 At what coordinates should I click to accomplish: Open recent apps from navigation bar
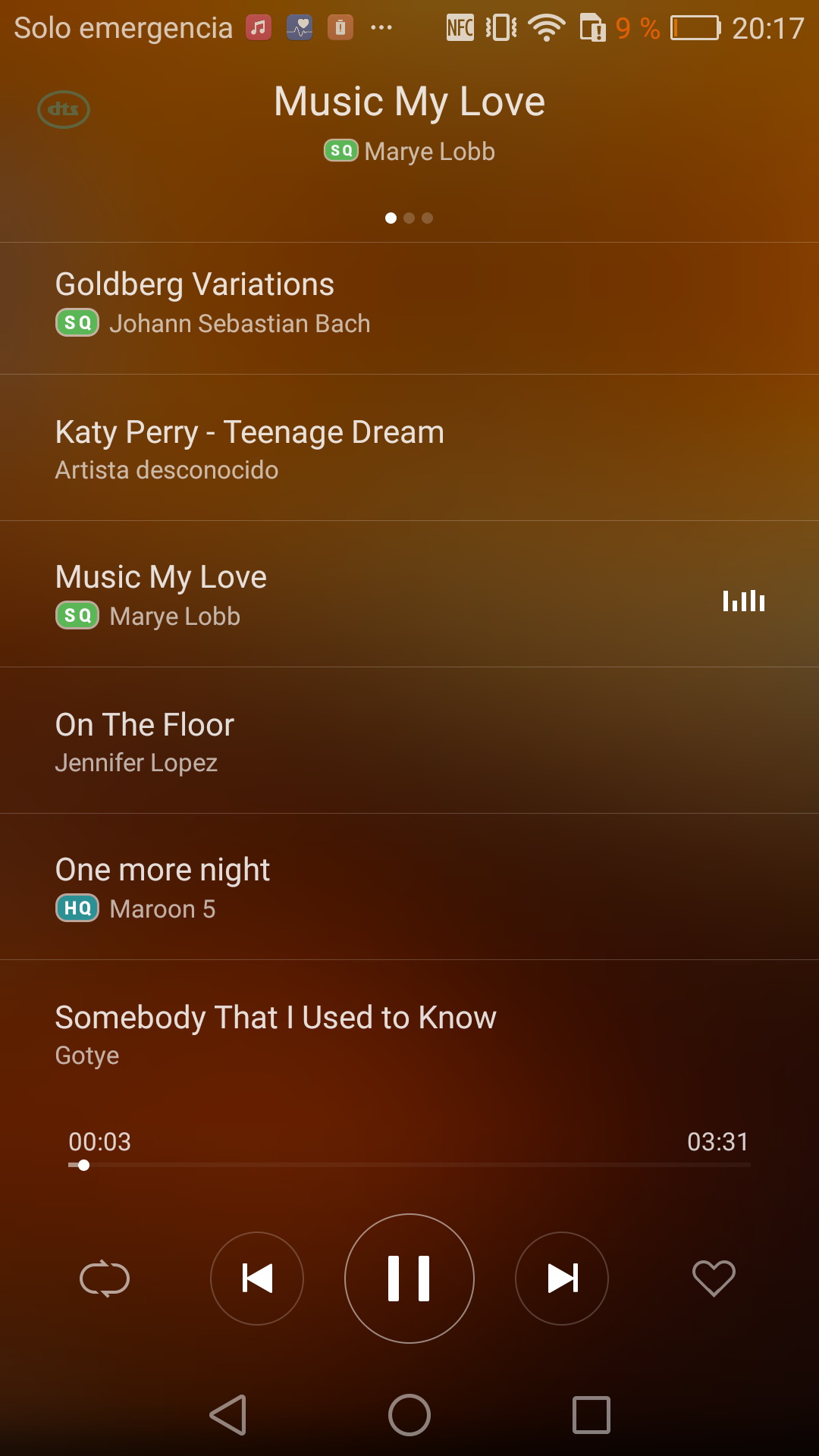(591, 1415)
